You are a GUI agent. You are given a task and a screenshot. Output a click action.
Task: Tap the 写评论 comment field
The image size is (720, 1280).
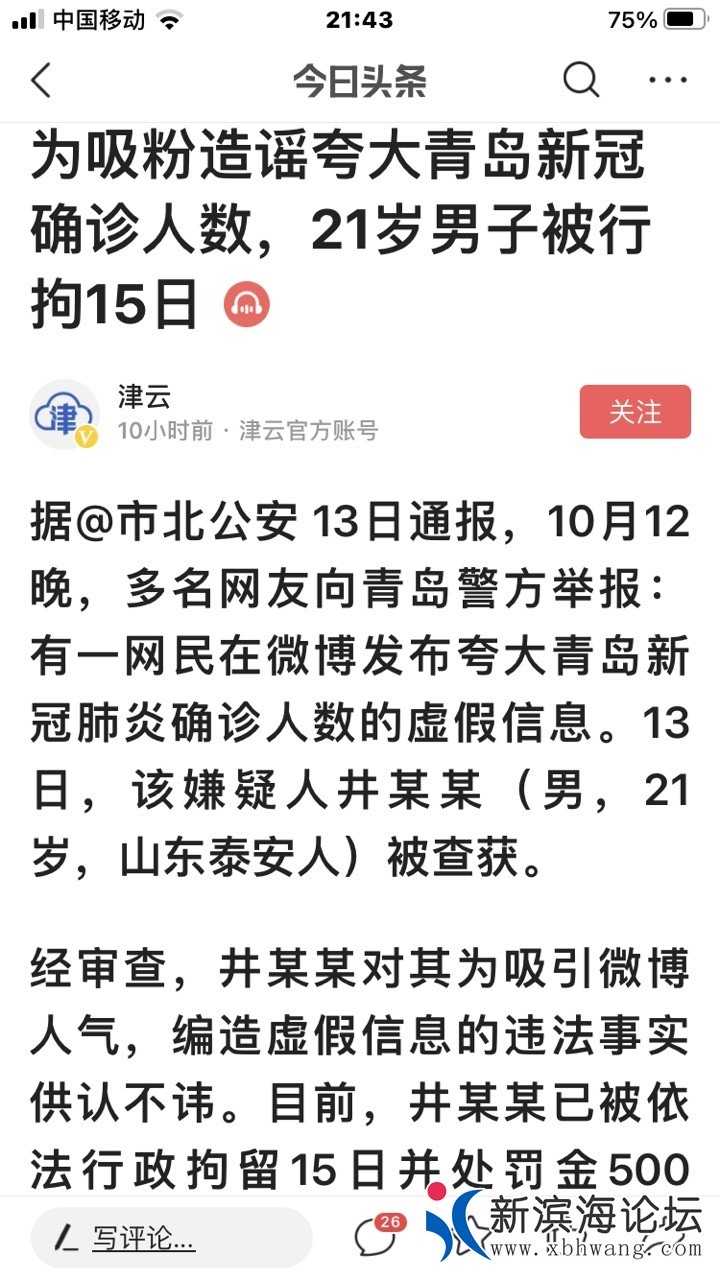coord(170,1238)
